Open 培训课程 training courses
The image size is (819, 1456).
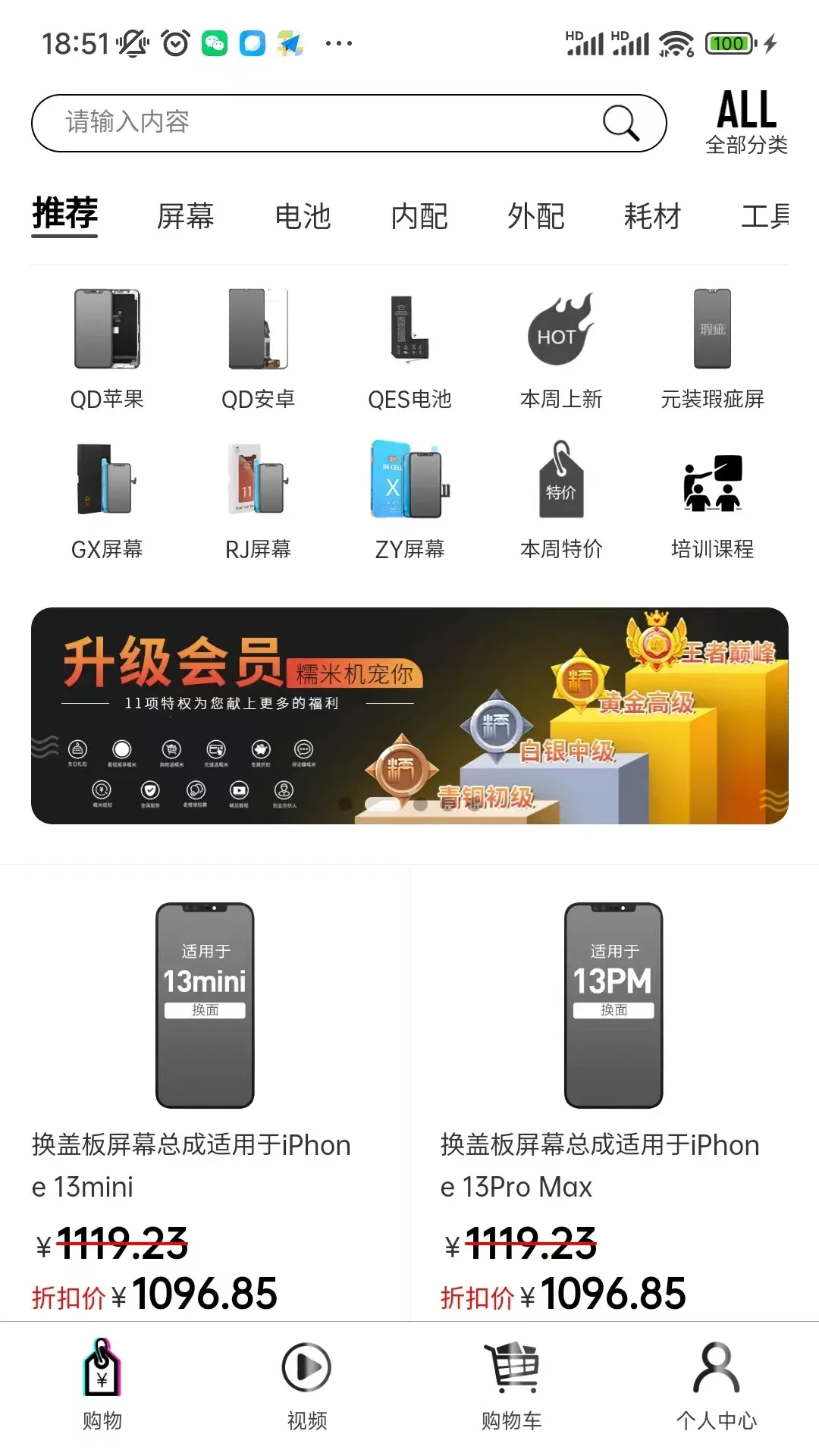[712, 499]
